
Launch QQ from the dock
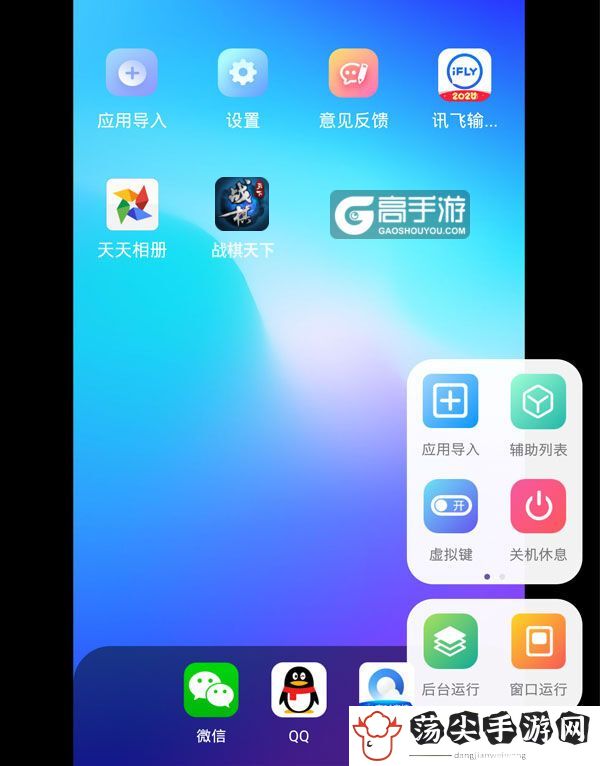[x=299, y=690]
